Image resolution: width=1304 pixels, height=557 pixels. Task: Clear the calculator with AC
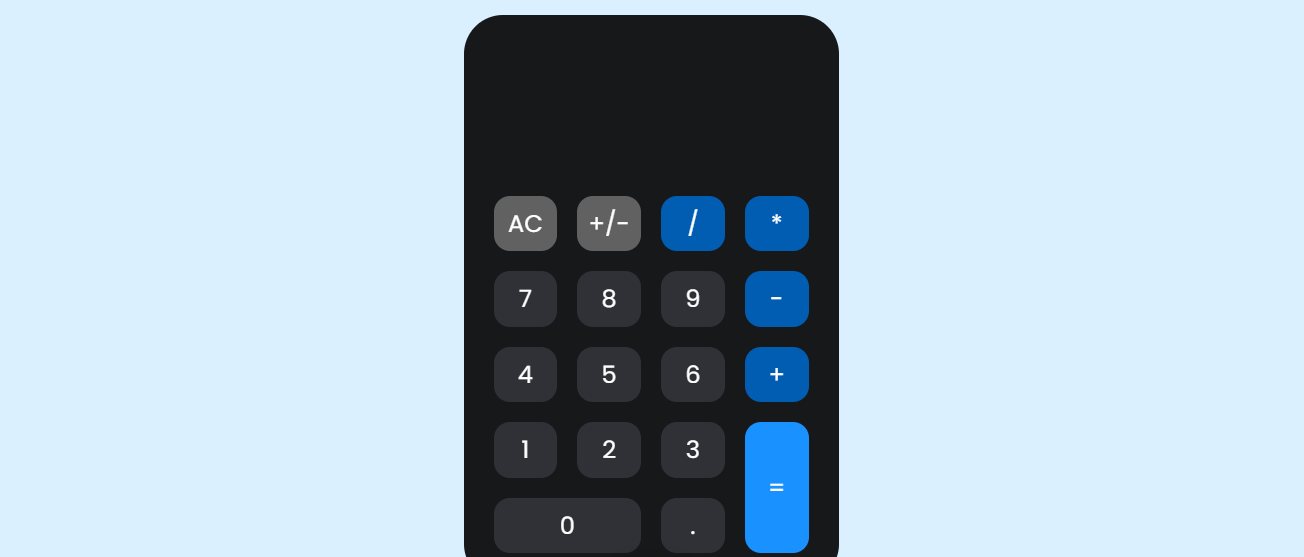tap(525, 224)
